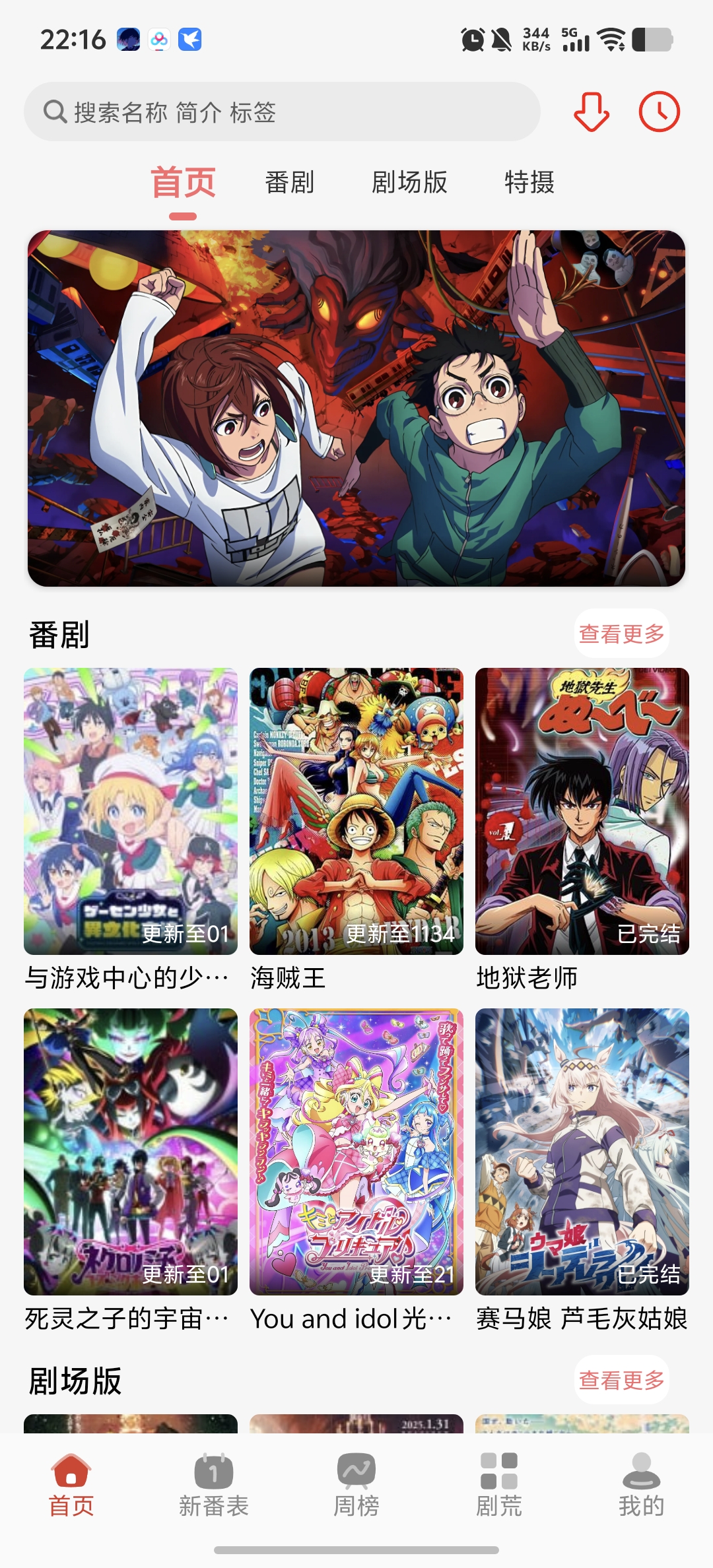713x1568 pixels.
Task: Switch to the 番剧 top tab
Action: (290, 182)
